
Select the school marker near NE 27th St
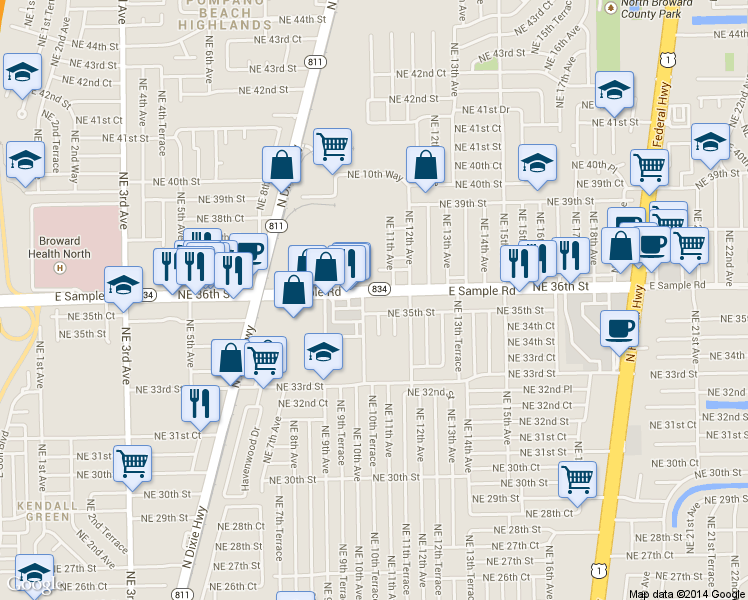click(34, 575)
